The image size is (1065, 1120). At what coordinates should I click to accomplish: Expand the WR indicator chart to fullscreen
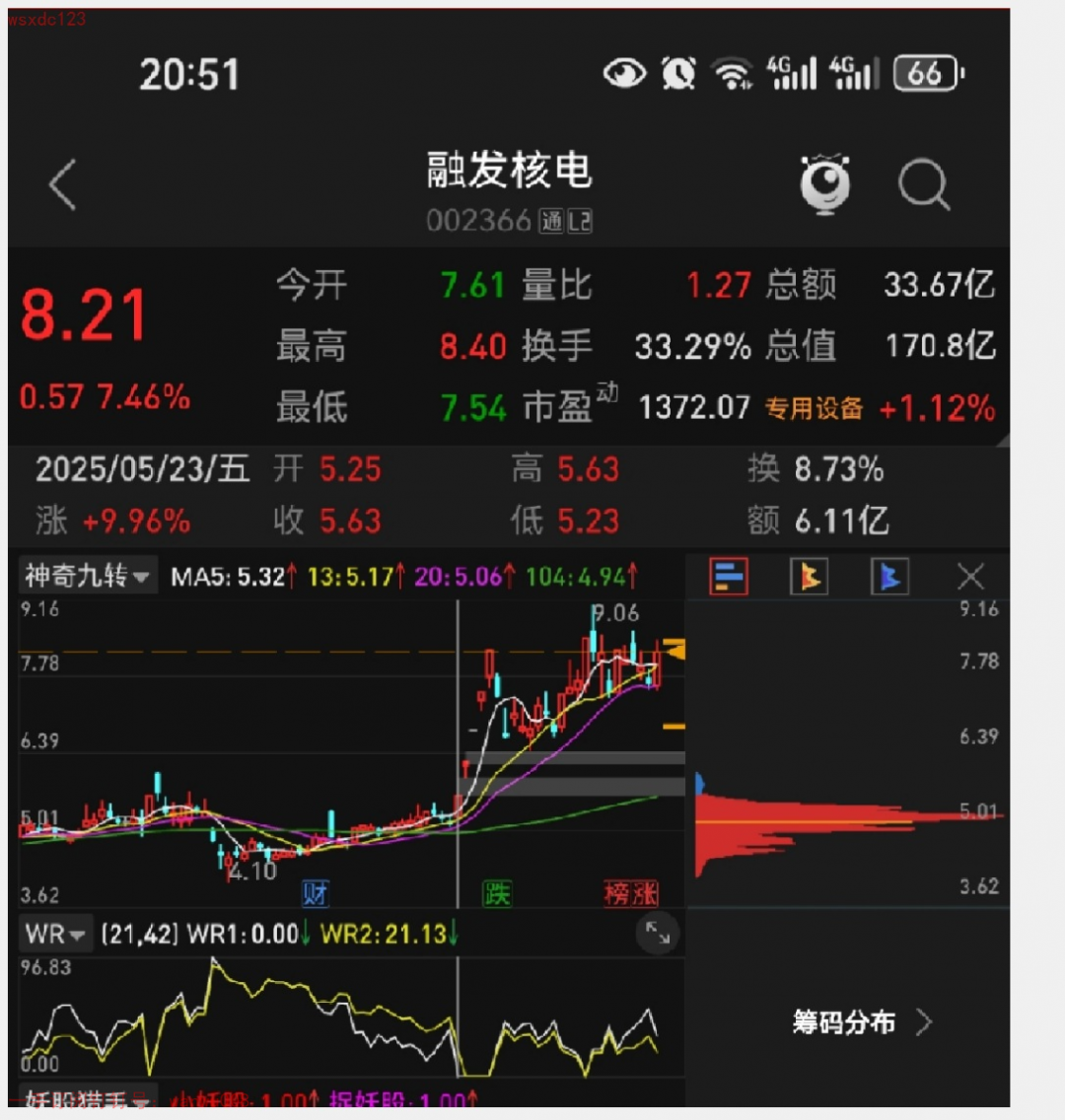click(x=658, y=932)
